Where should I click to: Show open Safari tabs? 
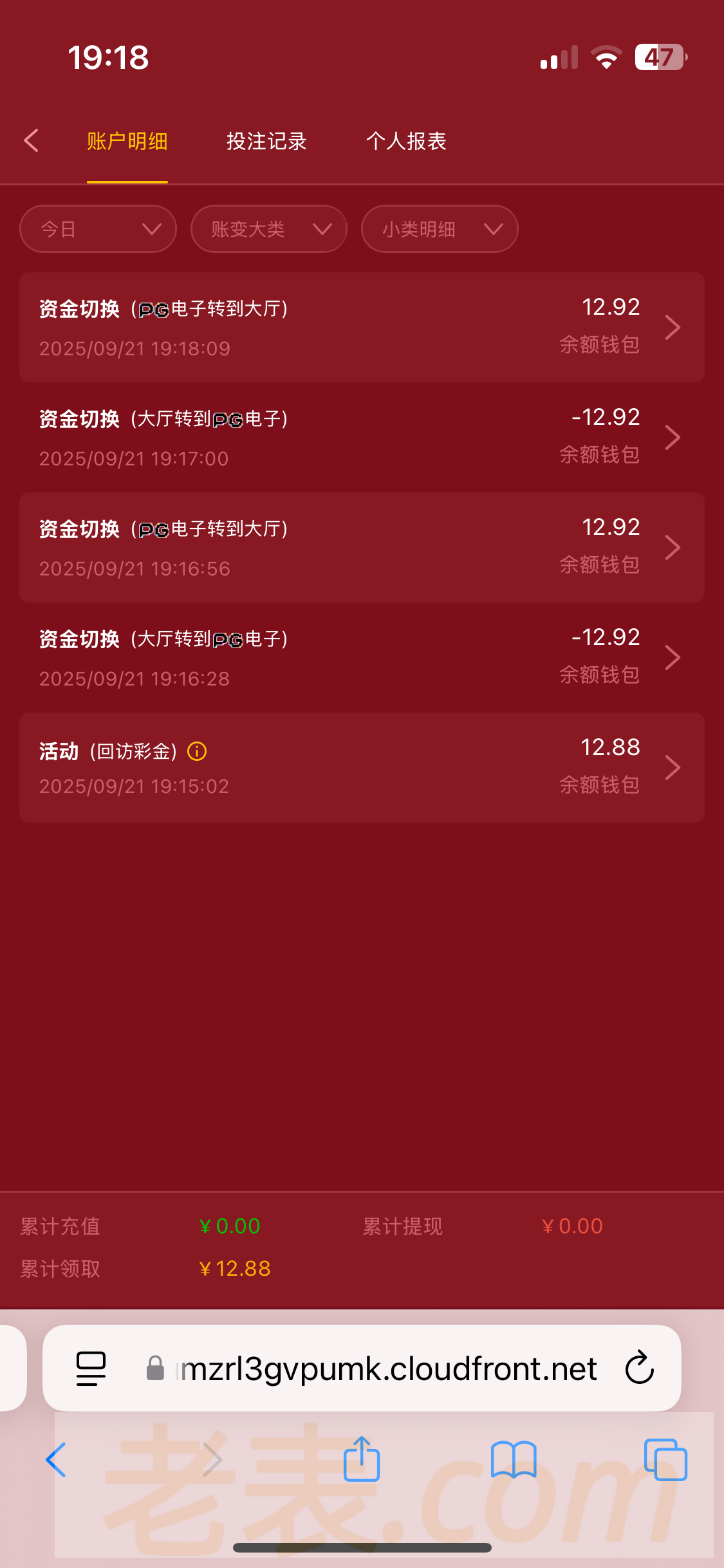click(665, 1459)
